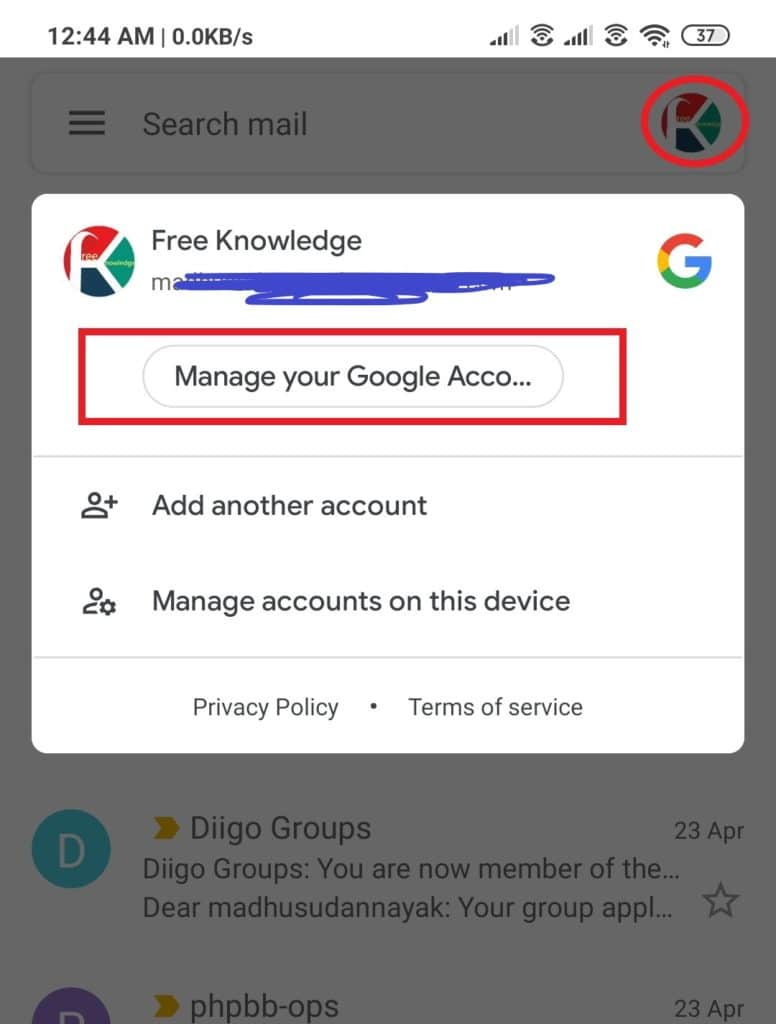Star the Diigo Groups email

click(x=720, y=902)
